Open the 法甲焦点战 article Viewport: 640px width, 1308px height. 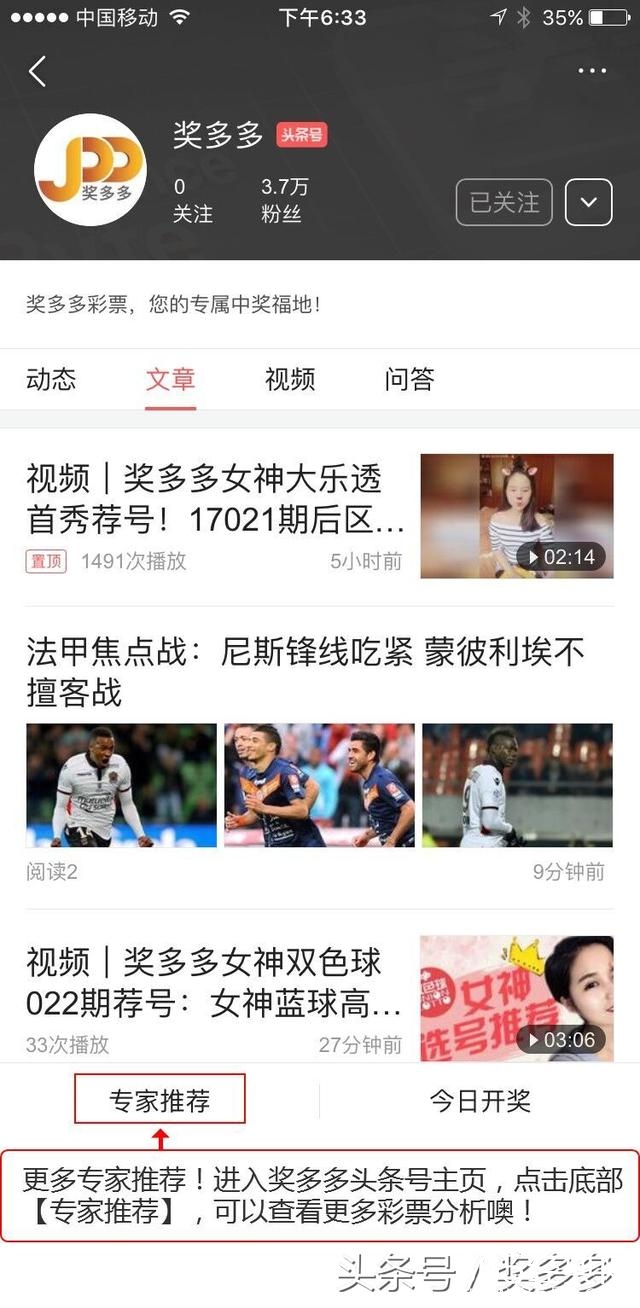click(x=305, y=671)
